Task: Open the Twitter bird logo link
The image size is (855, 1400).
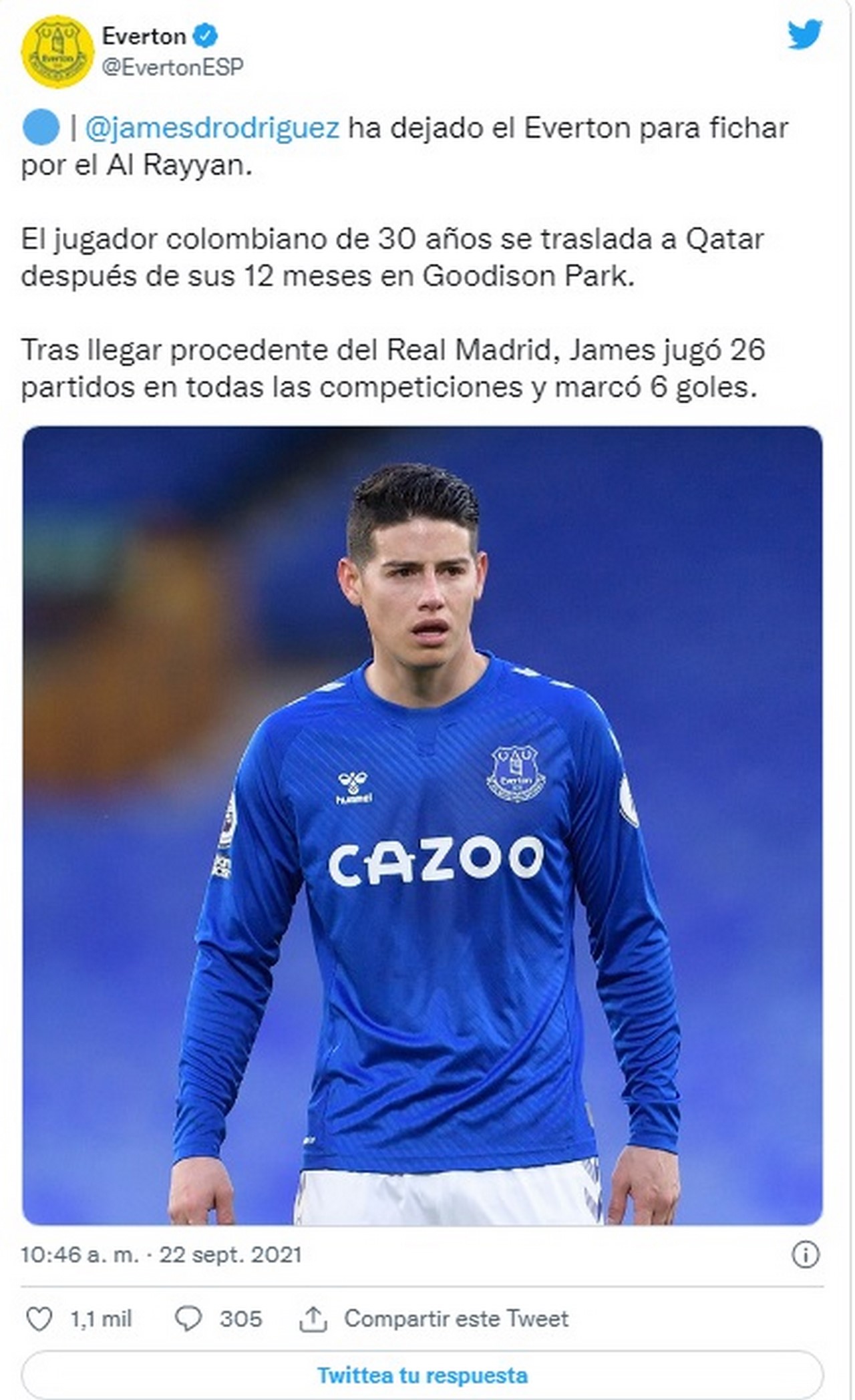Action: 804,34
